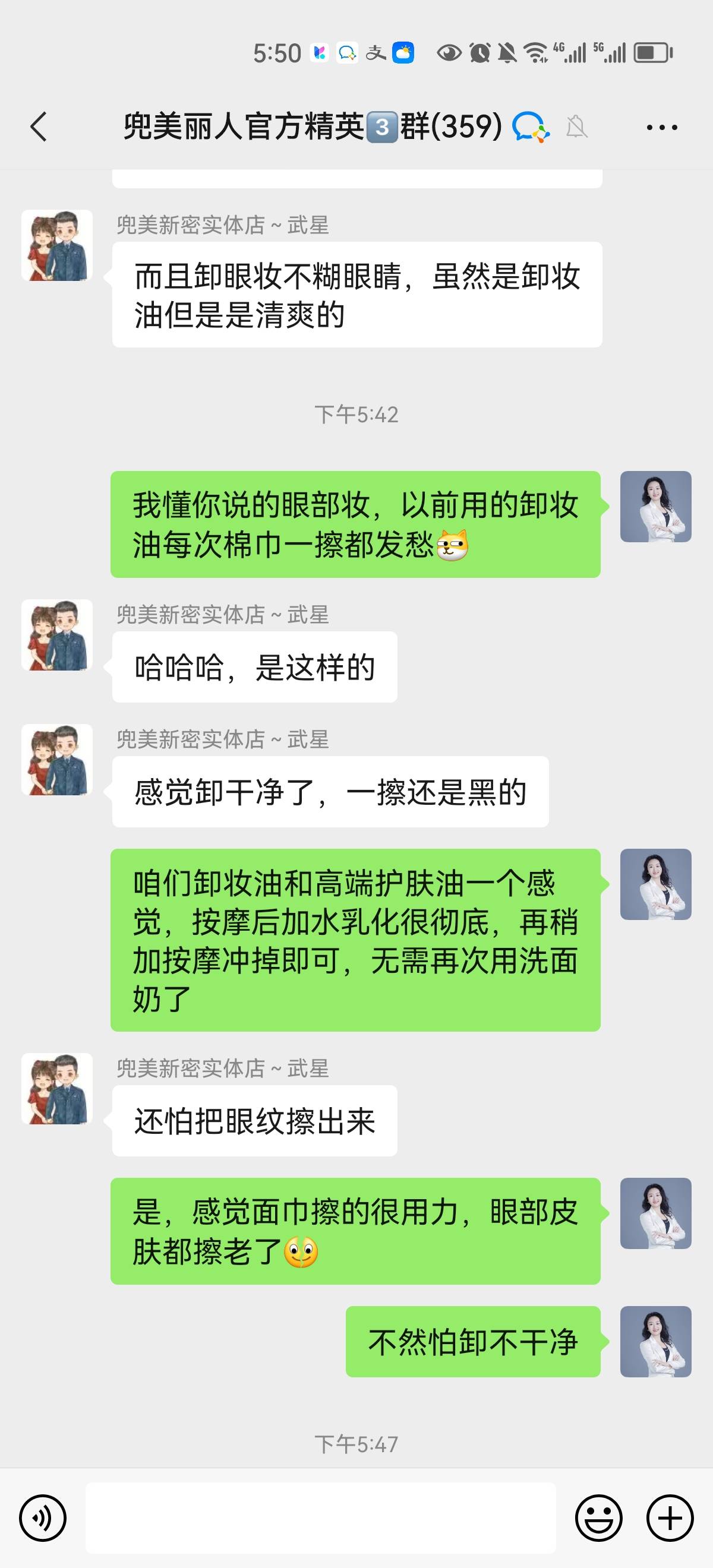Switch to voice message input
The width and height of the screenshot is (713, 1568).
(43, 1518)
